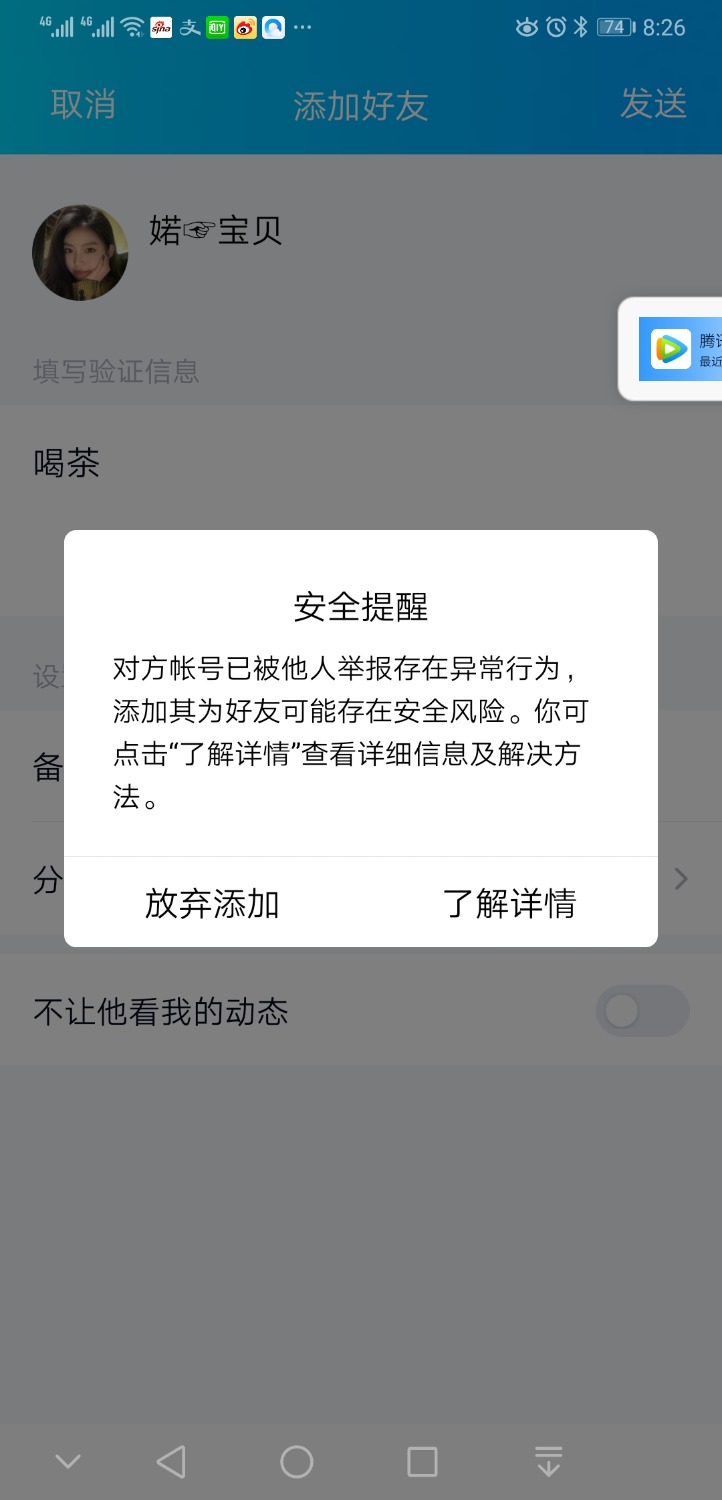This screenshot has height=1500, width=722.
Task: Tap the blue browser icon in status bar
Action: point(272,27)
